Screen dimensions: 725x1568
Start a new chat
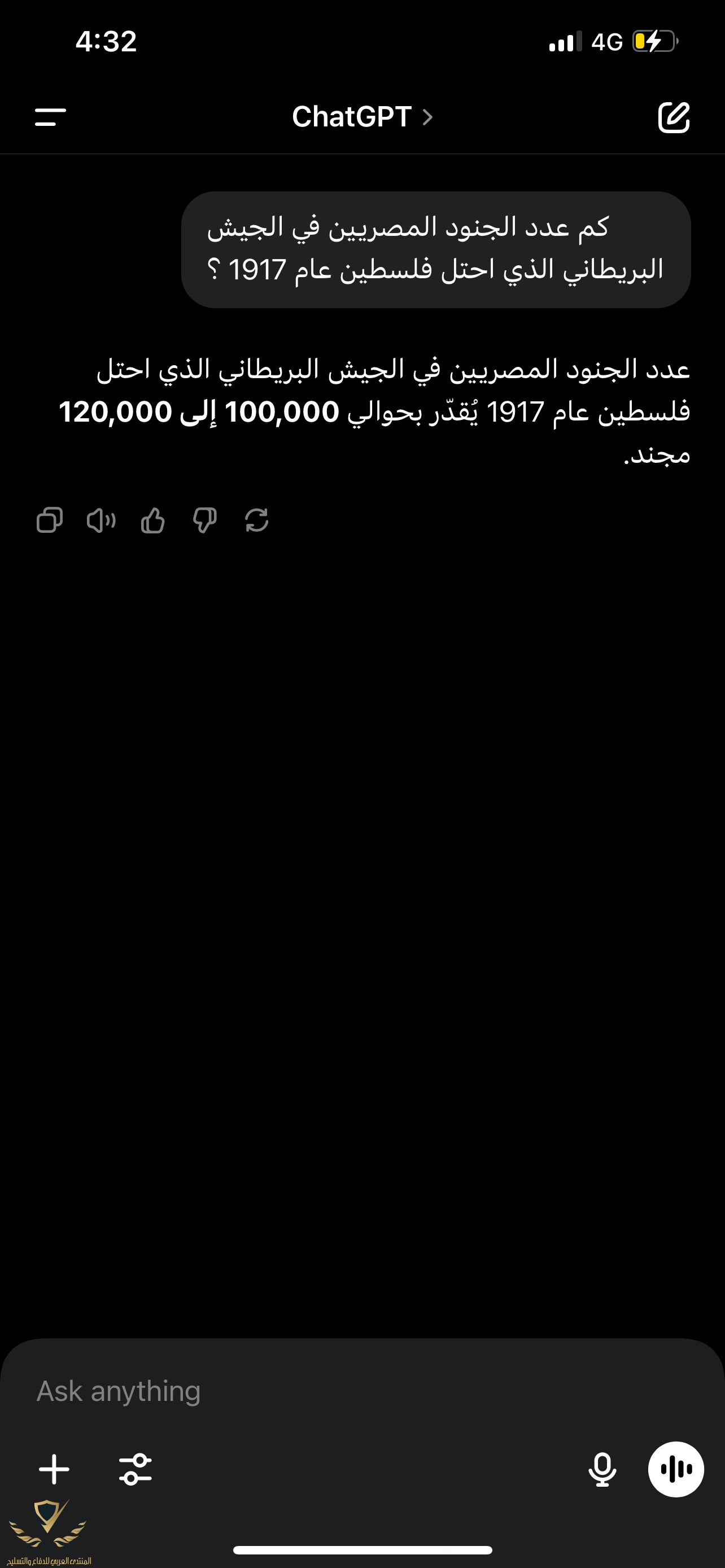(673, 117)
